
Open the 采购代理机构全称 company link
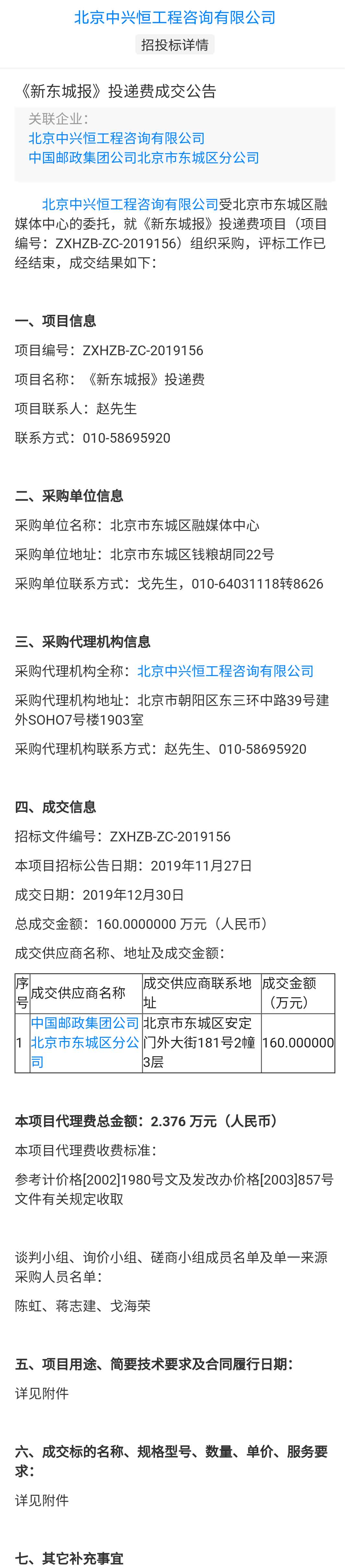225,671
